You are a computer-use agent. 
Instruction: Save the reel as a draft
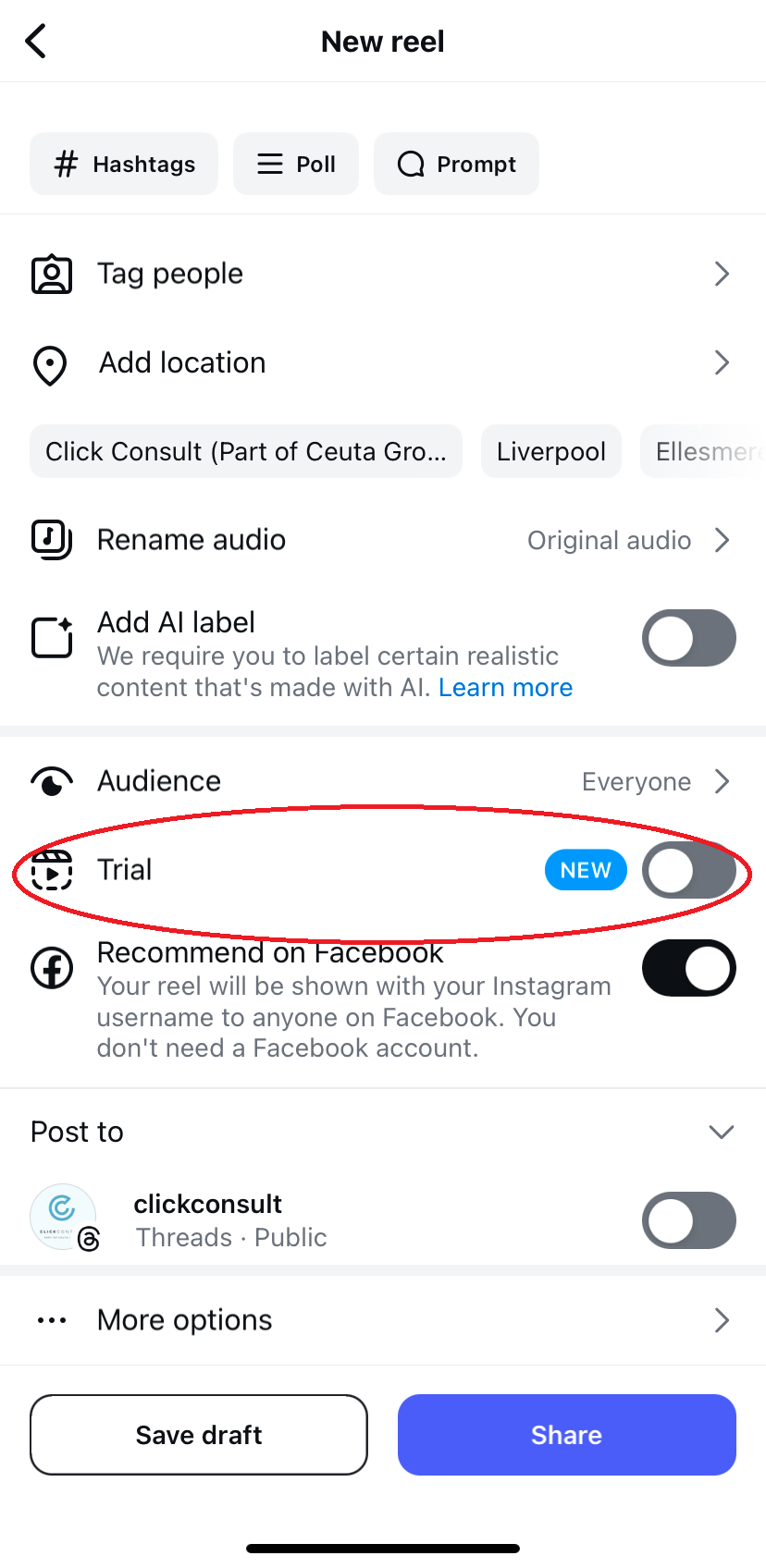[199, 1435]
